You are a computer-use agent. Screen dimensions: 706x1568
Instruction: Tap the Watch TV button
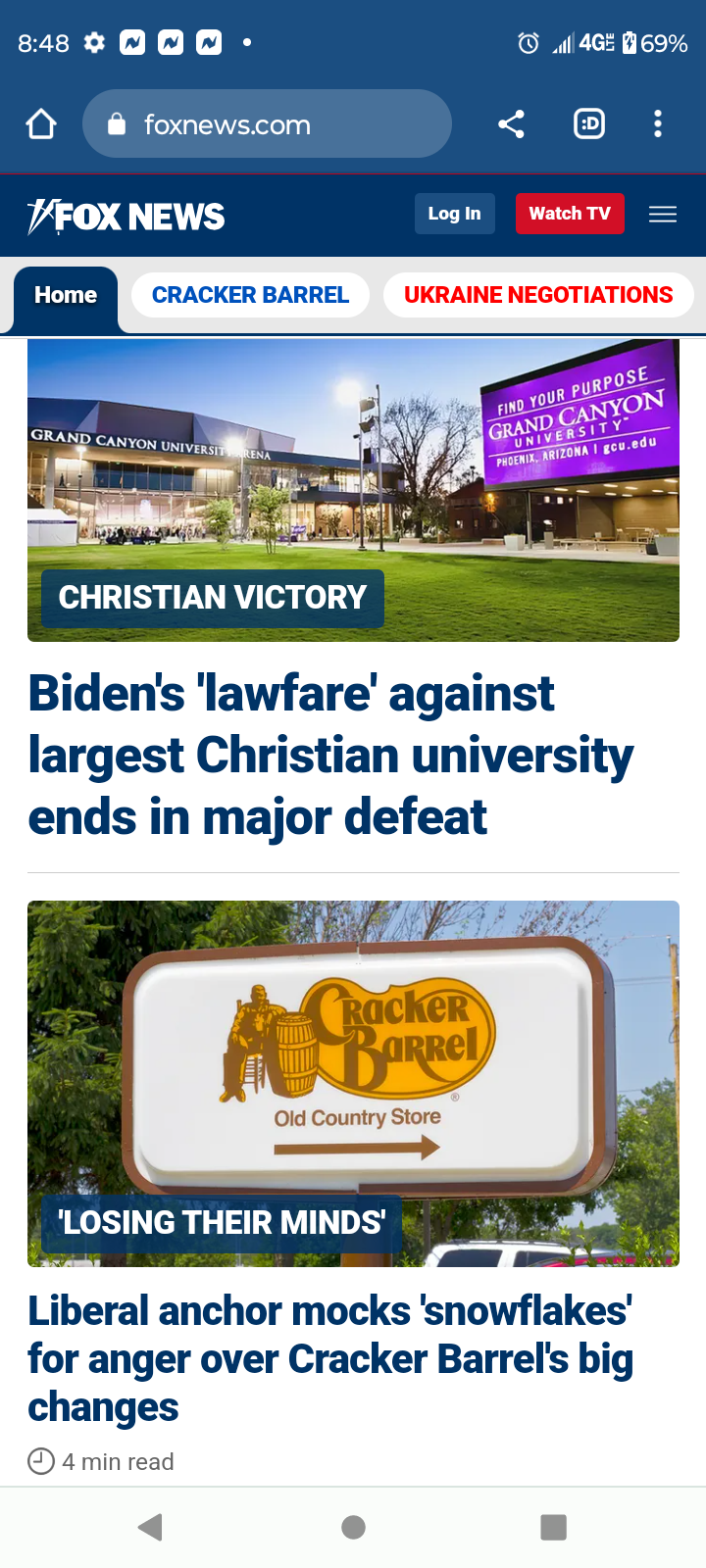point(570,214)
